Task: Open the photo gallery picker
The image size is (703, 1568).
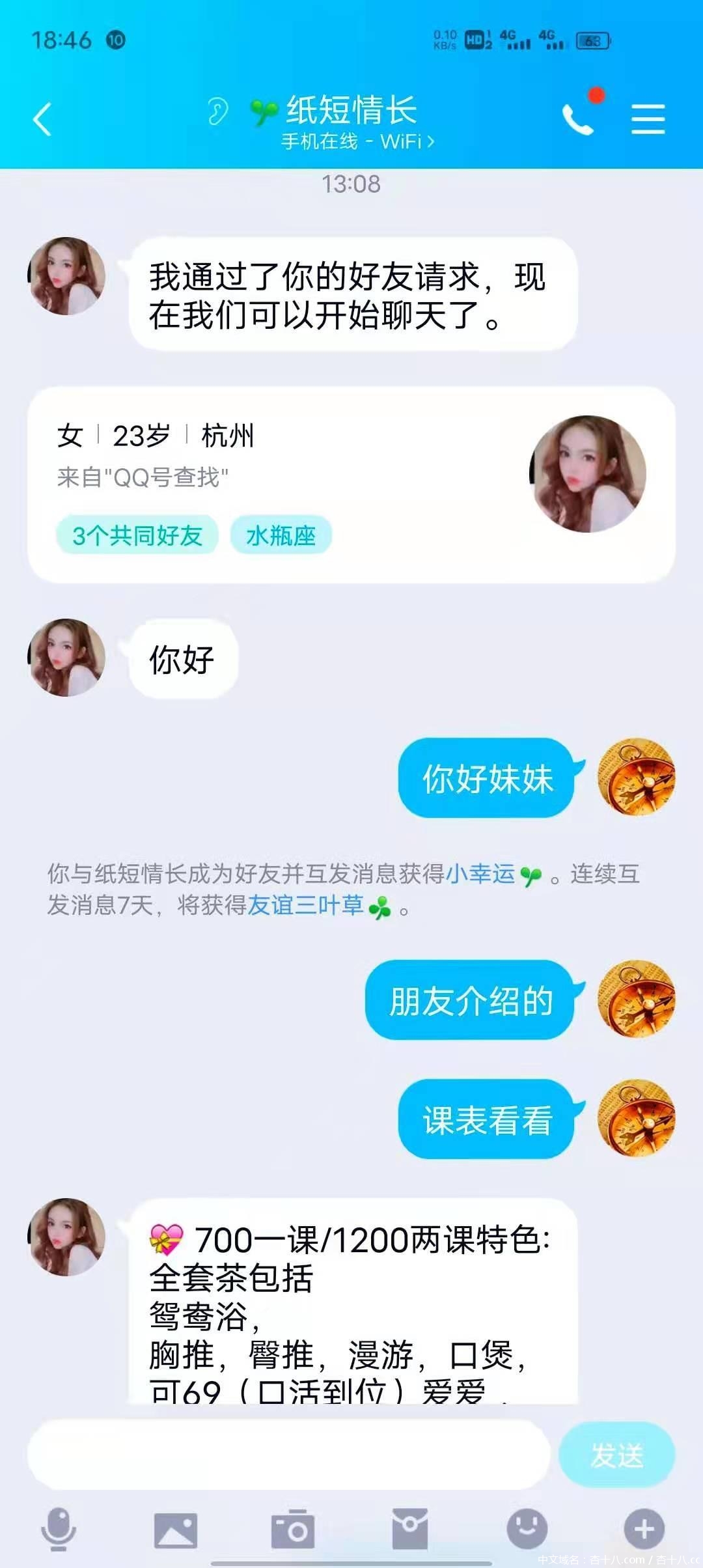Action: click(175, 1529)
